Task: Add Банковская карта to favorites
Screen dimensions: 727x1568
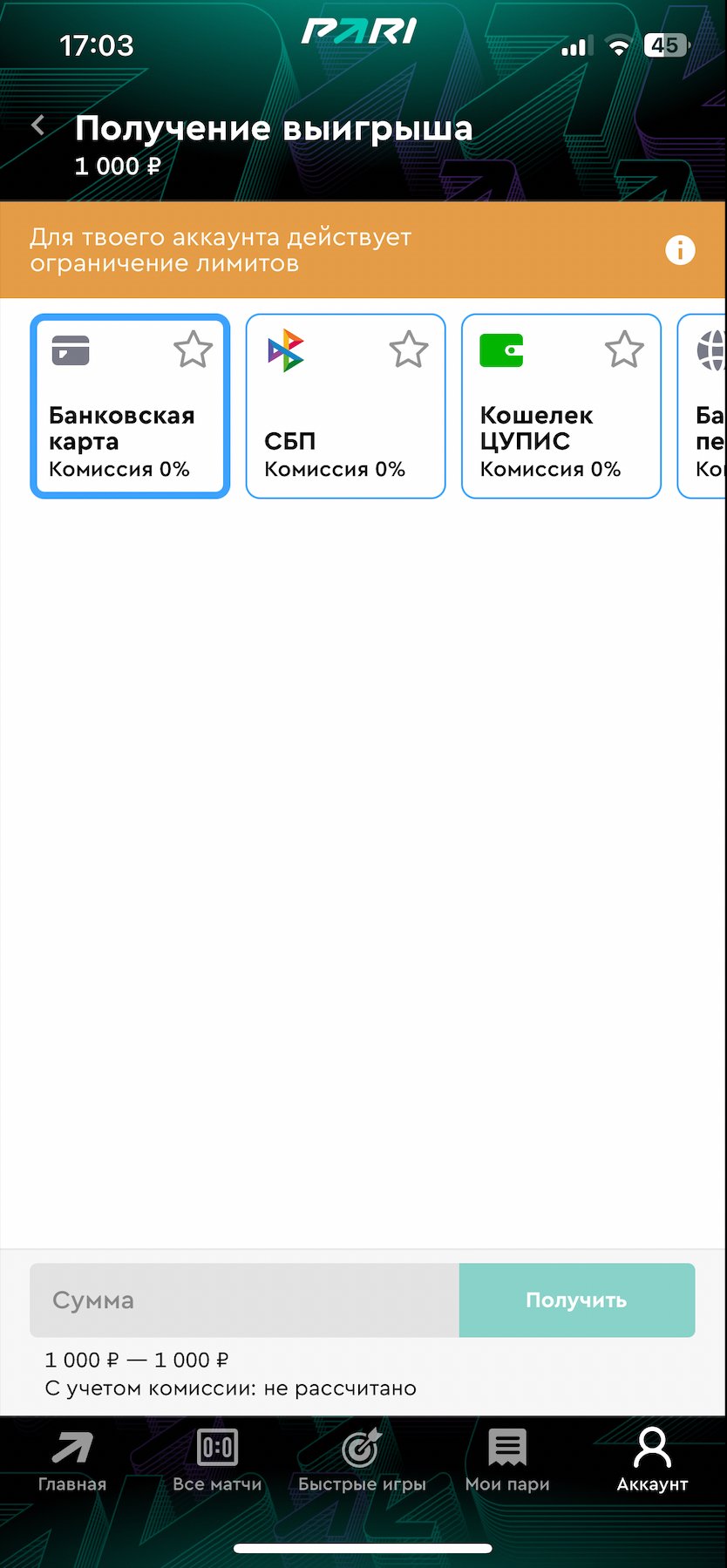Action: click(x=193, y=350)
